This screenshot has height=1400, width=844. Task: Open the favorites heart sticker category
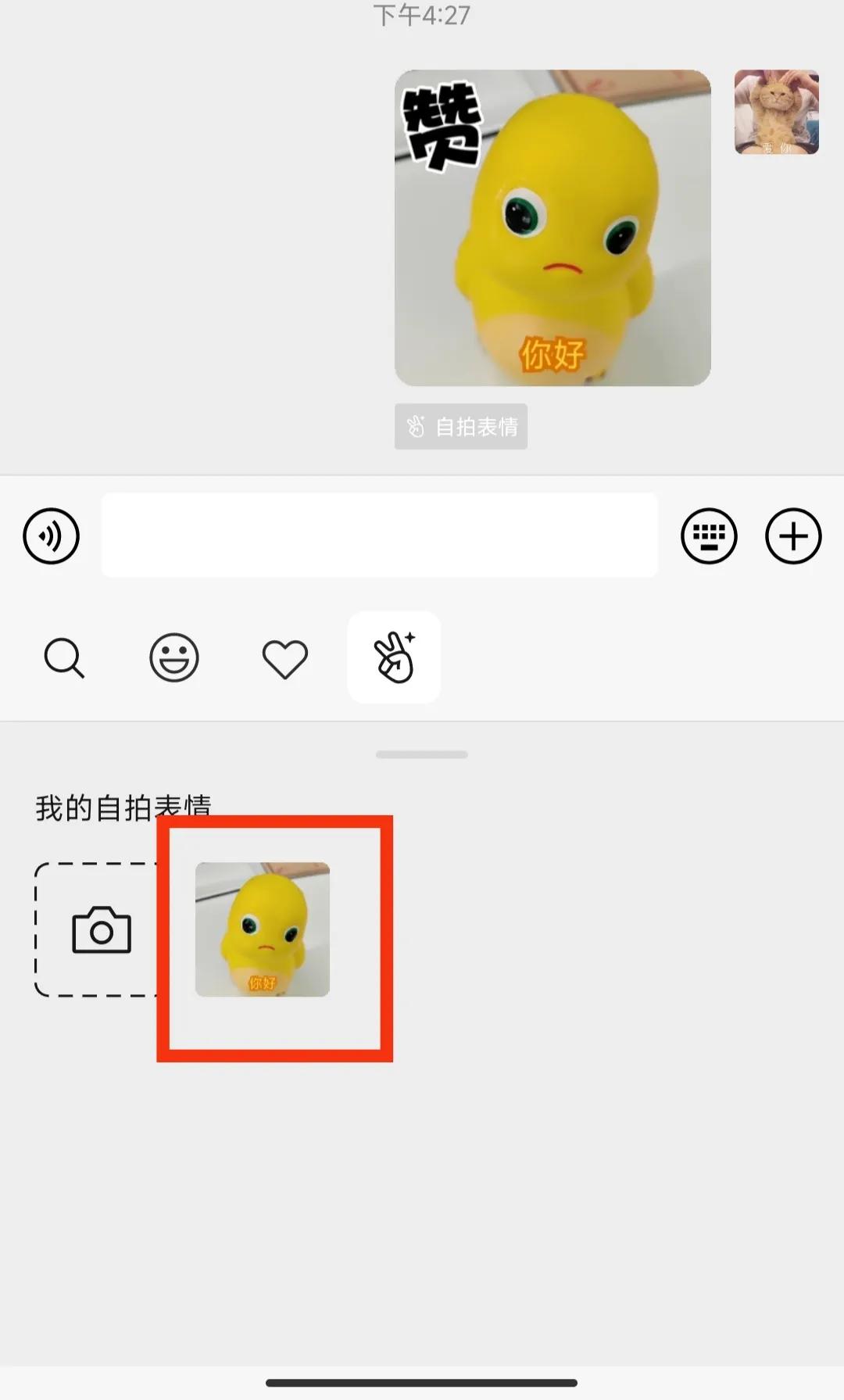[284, 657]
